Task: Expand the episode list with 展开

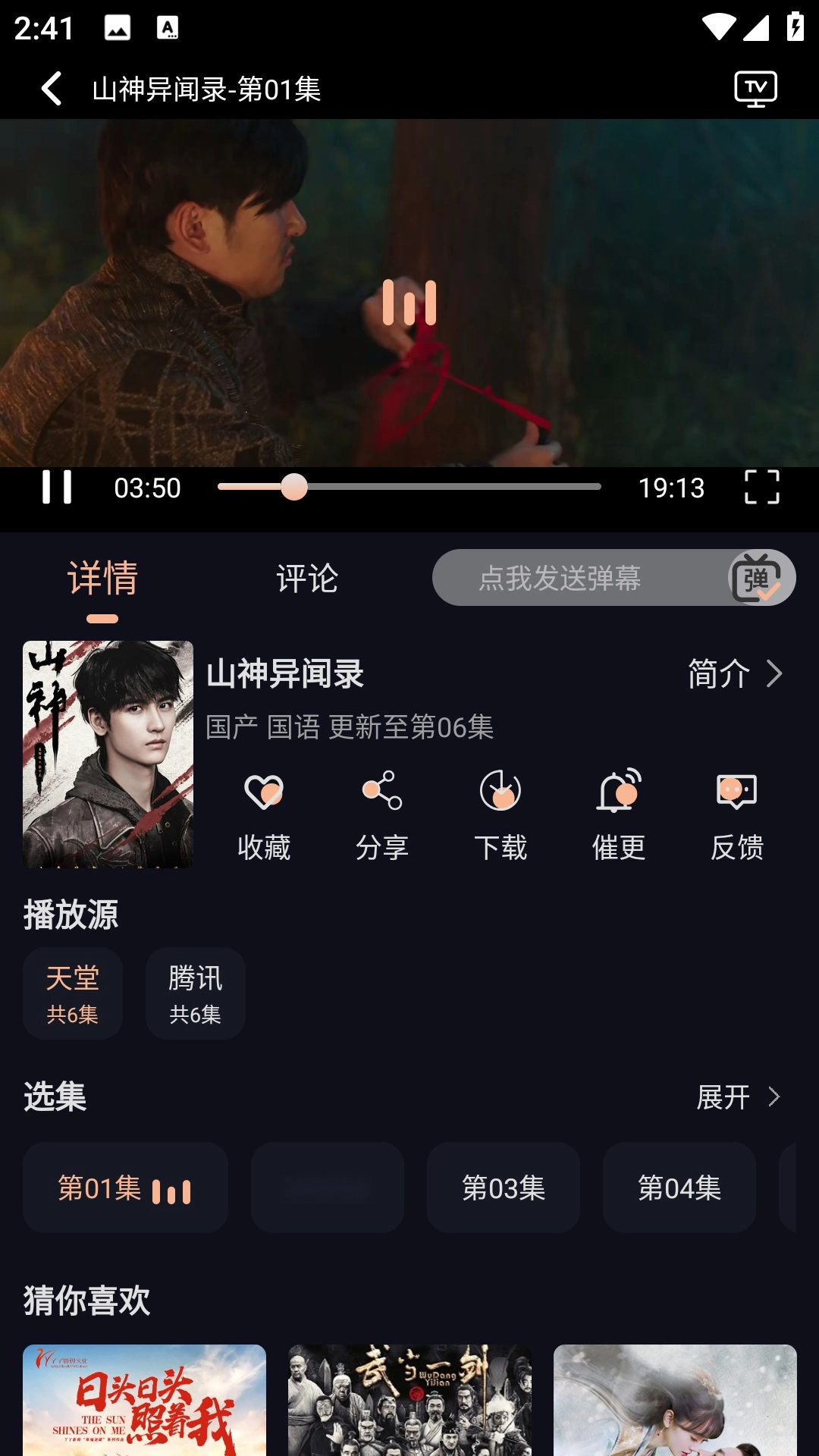Action: pos(737,1097)
